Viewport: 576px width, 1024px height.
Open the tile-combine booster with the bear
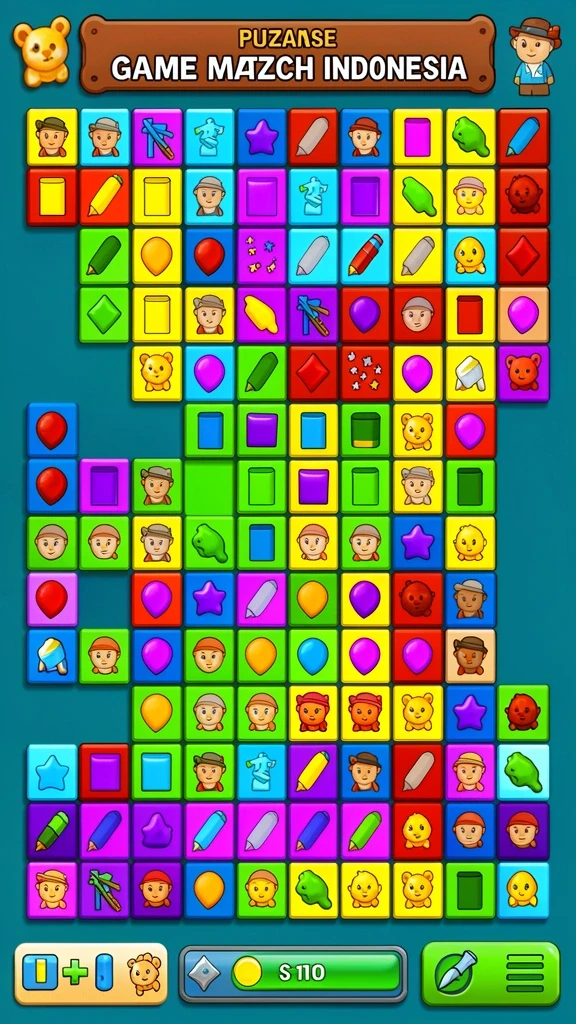click(91, 973)
